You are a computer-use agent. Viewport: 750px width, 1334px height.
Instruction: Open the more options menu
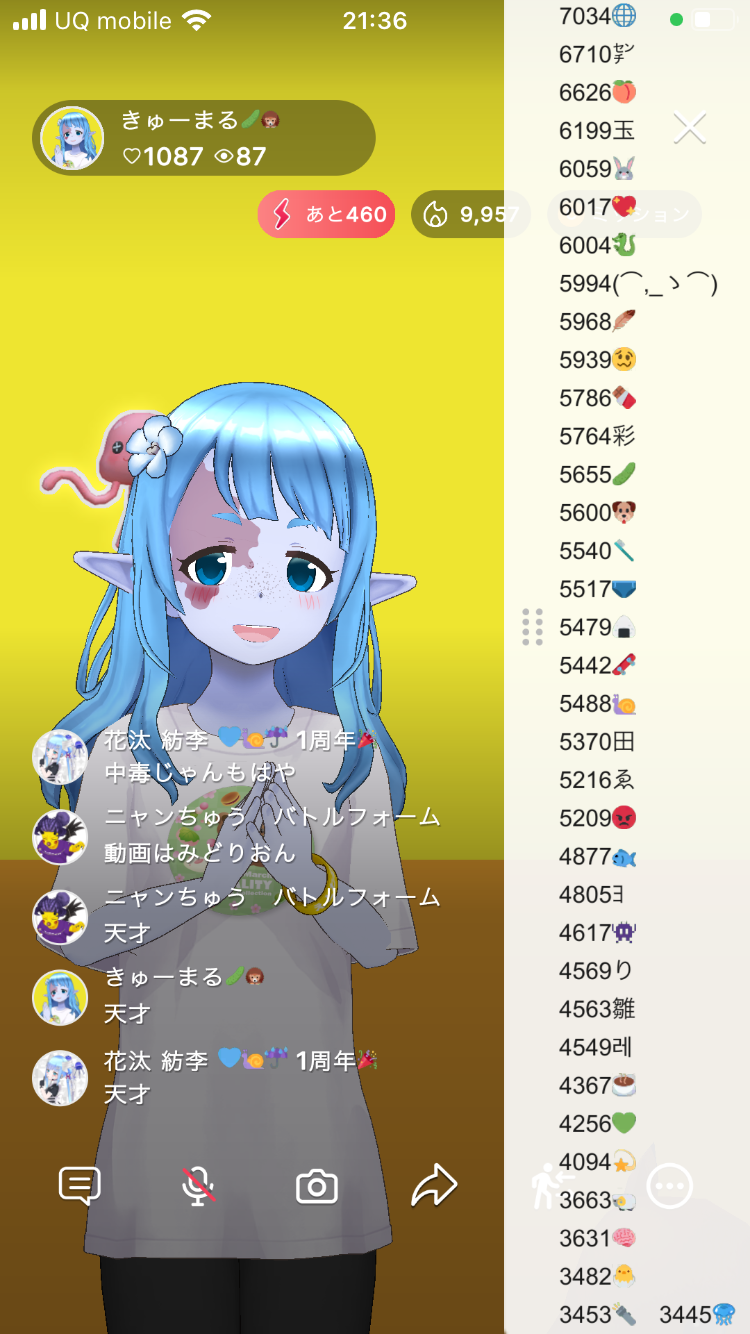pos(670,1186)
